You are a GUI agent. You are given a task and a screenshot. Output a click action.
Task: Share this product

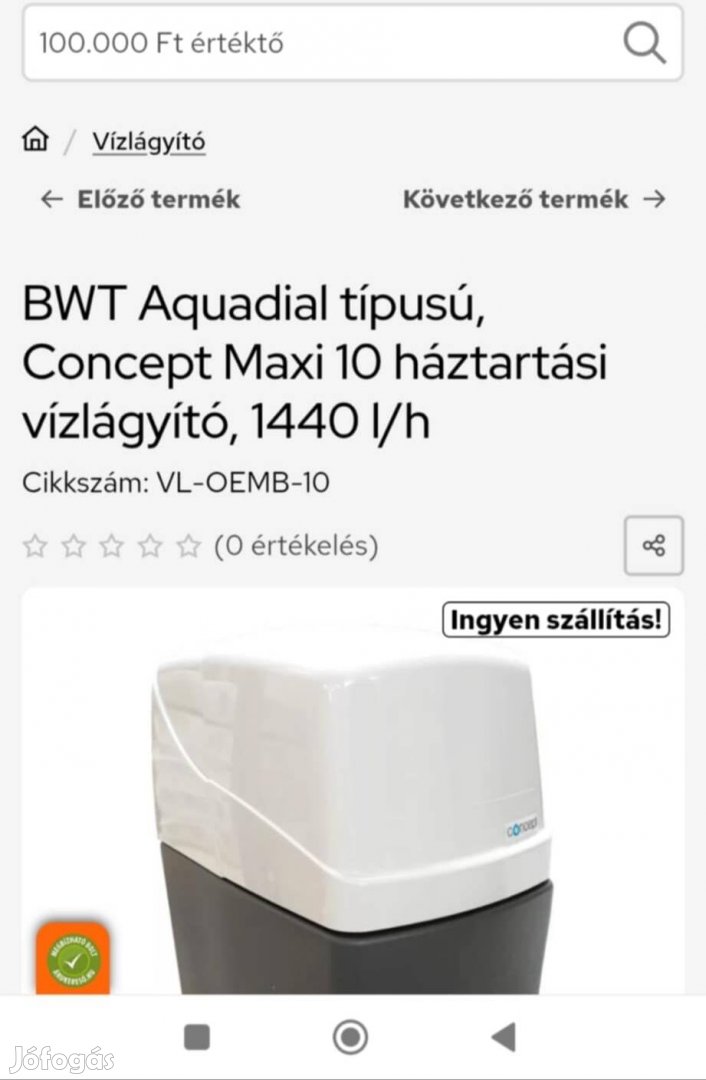coord(654,546)
